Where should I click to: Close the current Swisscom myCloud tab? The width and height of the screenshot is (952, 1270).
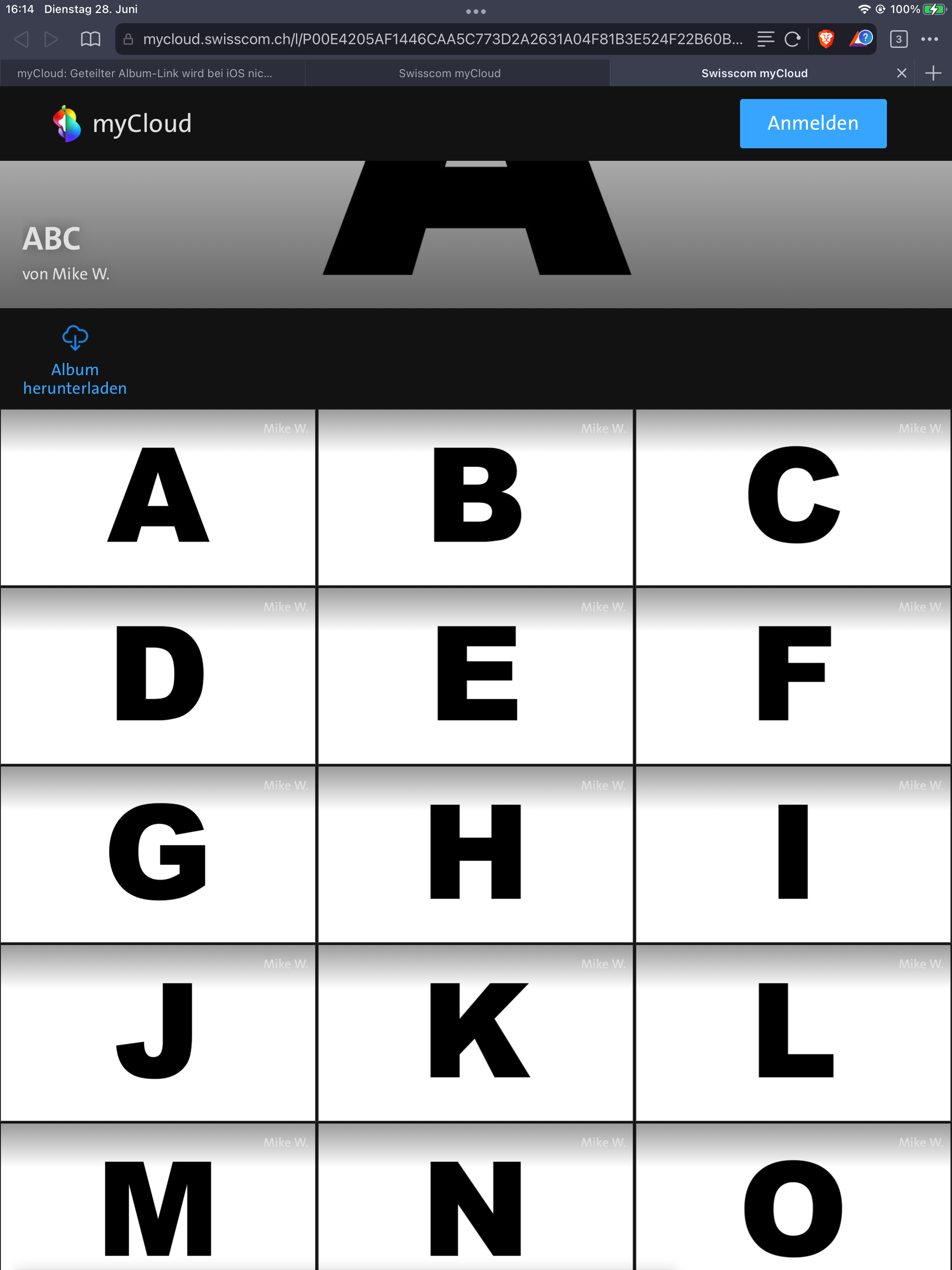coord(901,73)
